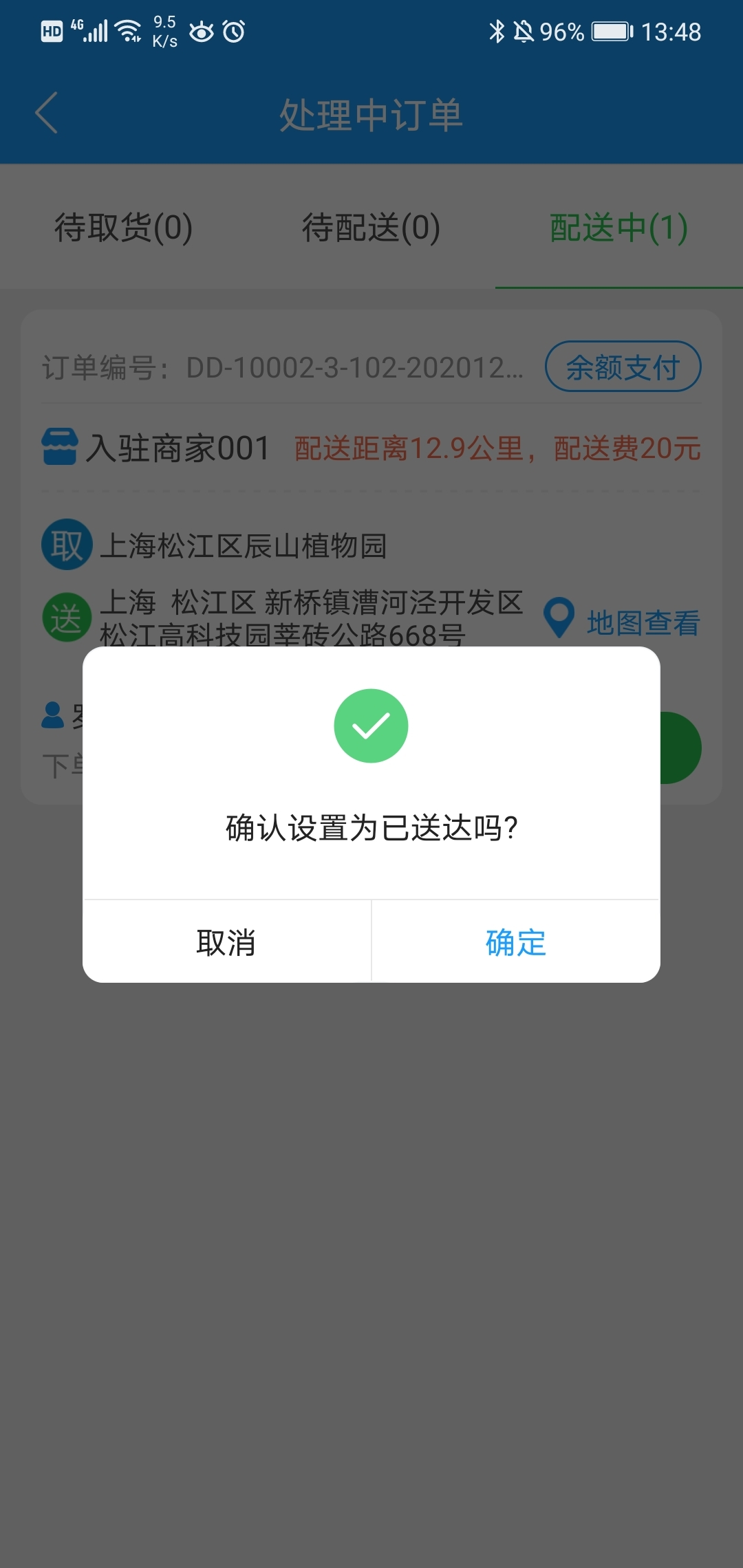Switch to the 待取货(0) tab
The image size is (743, 1568).
(124, 228)
